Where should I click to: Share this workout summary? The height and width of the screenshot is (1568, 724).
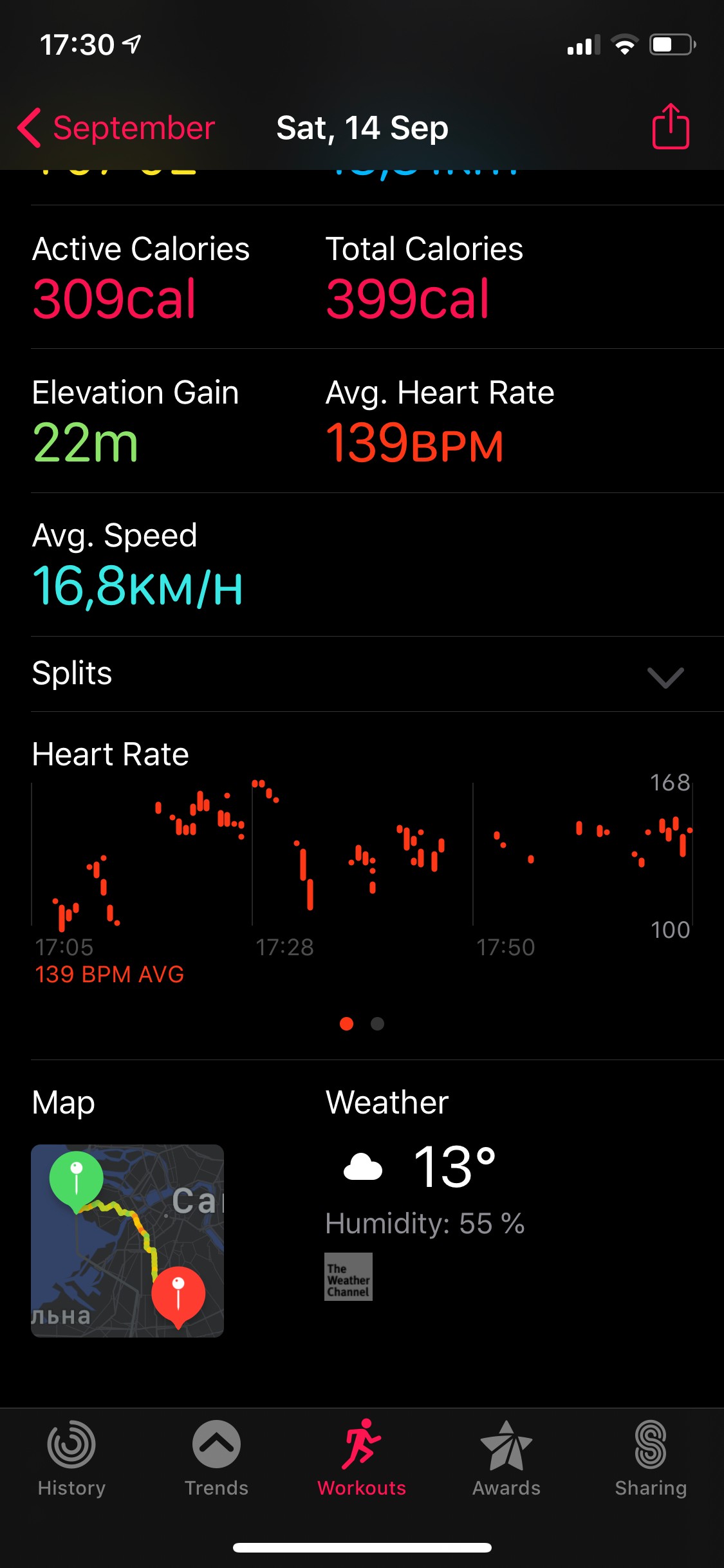click(671, 127)
